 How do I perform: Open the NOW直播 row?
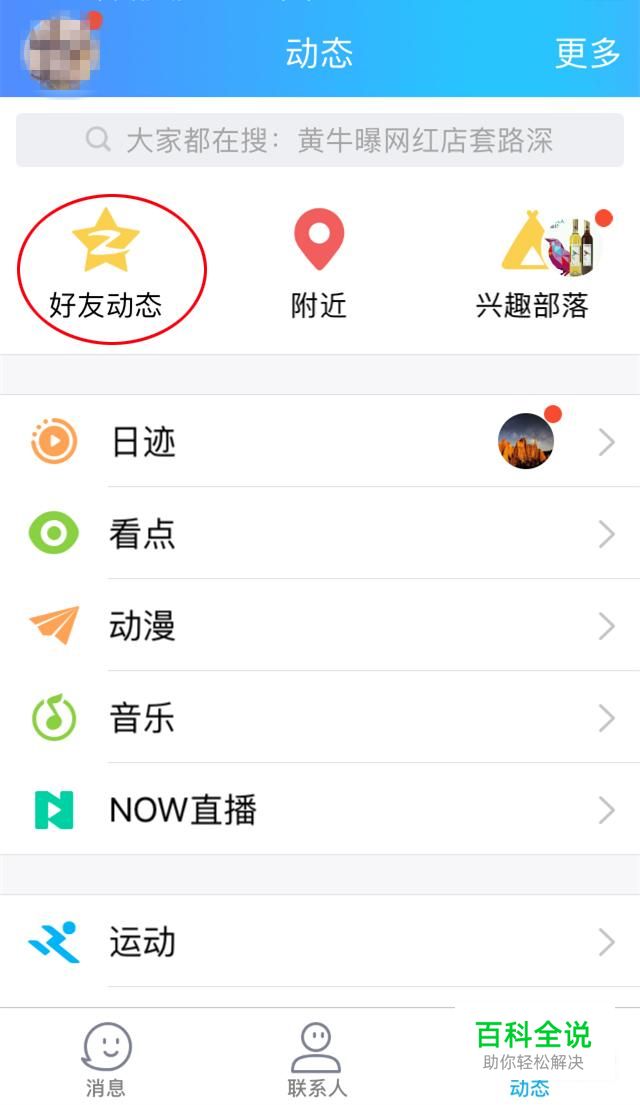click(320, 809)
